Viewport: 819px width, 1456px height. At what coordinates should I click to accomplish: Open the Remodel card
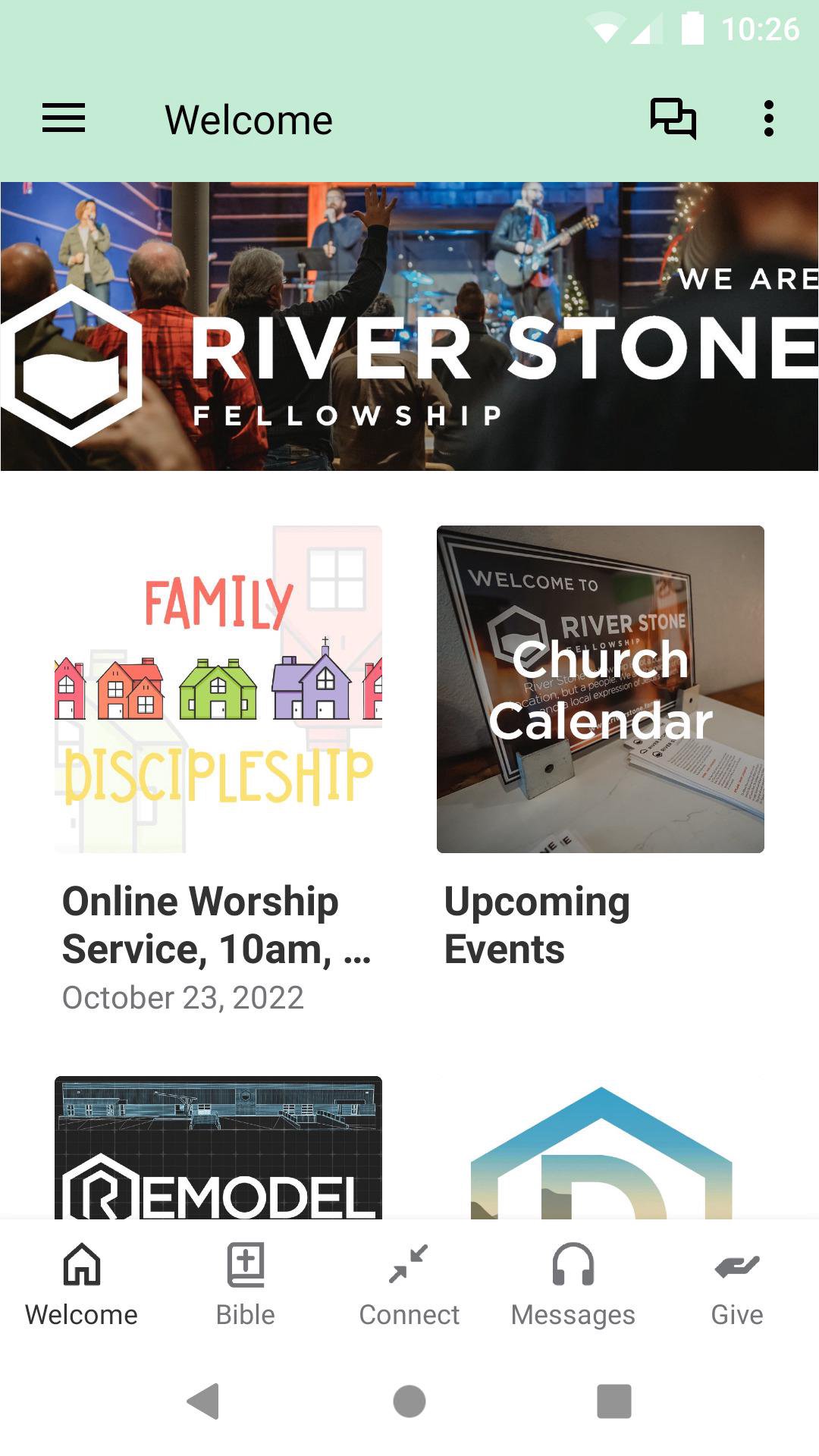point(218,1149)
